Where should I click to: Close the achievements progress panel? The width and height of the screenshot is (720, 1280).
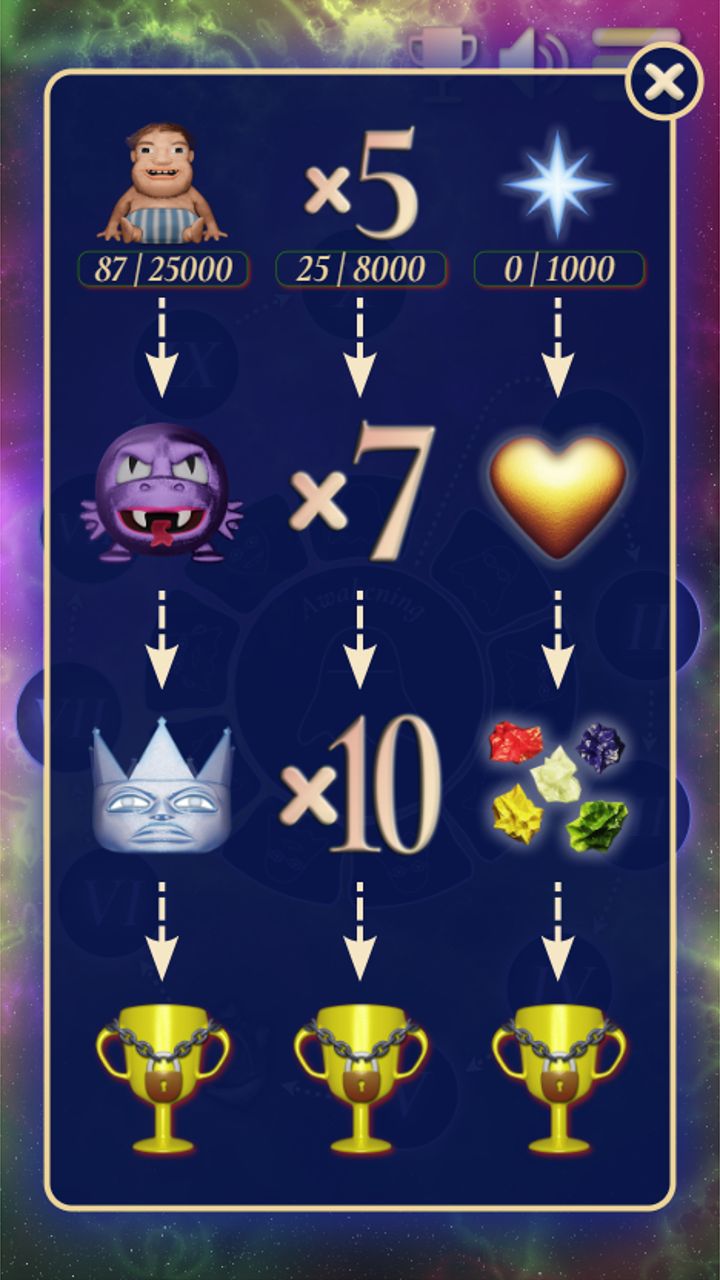tap(664, 82)
